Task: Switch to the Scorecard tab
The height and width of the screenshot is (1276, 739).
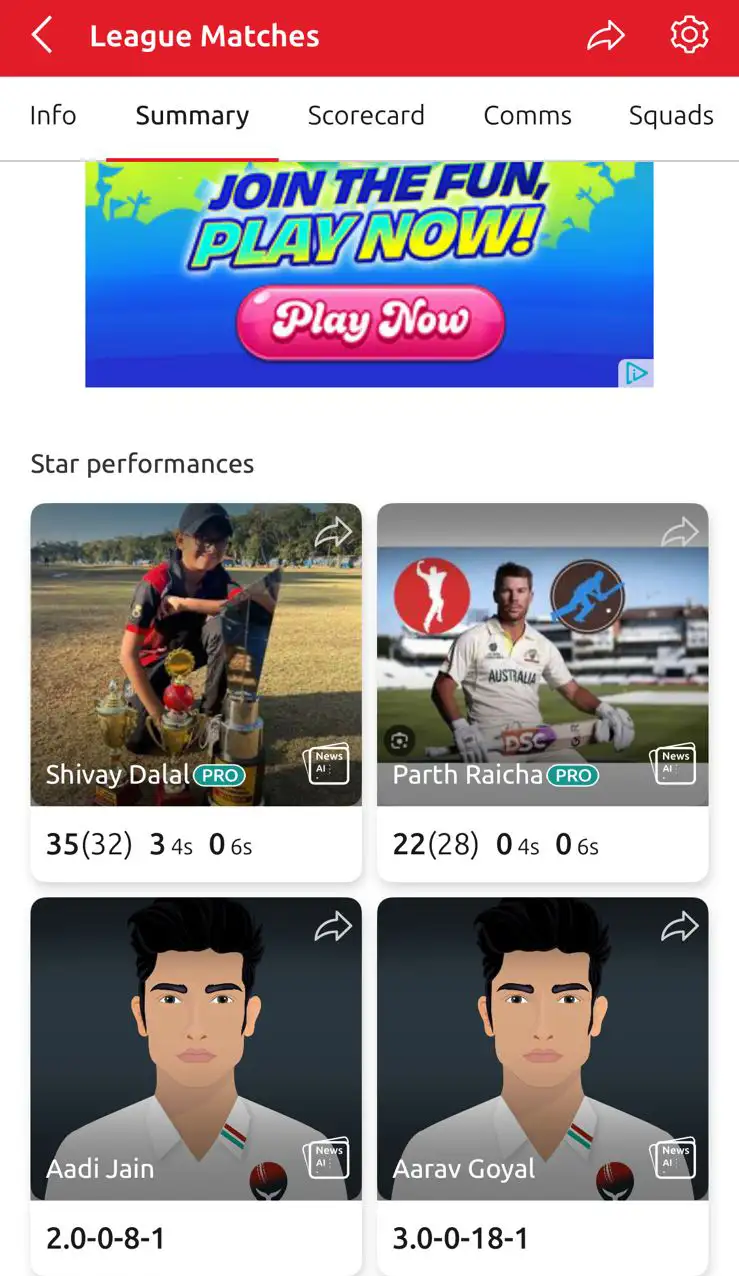Action: (x=366, y=116)
